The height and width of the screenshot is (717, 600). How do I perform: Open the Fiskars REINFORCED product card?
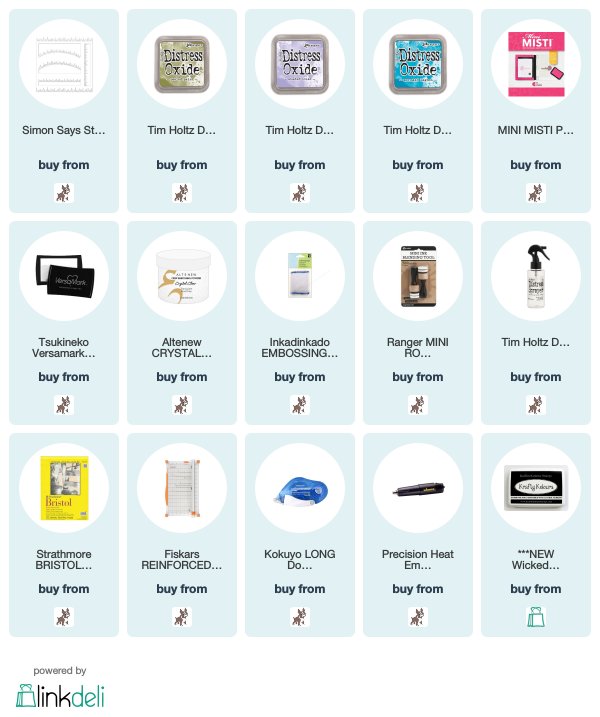click(x=181, y=496)
